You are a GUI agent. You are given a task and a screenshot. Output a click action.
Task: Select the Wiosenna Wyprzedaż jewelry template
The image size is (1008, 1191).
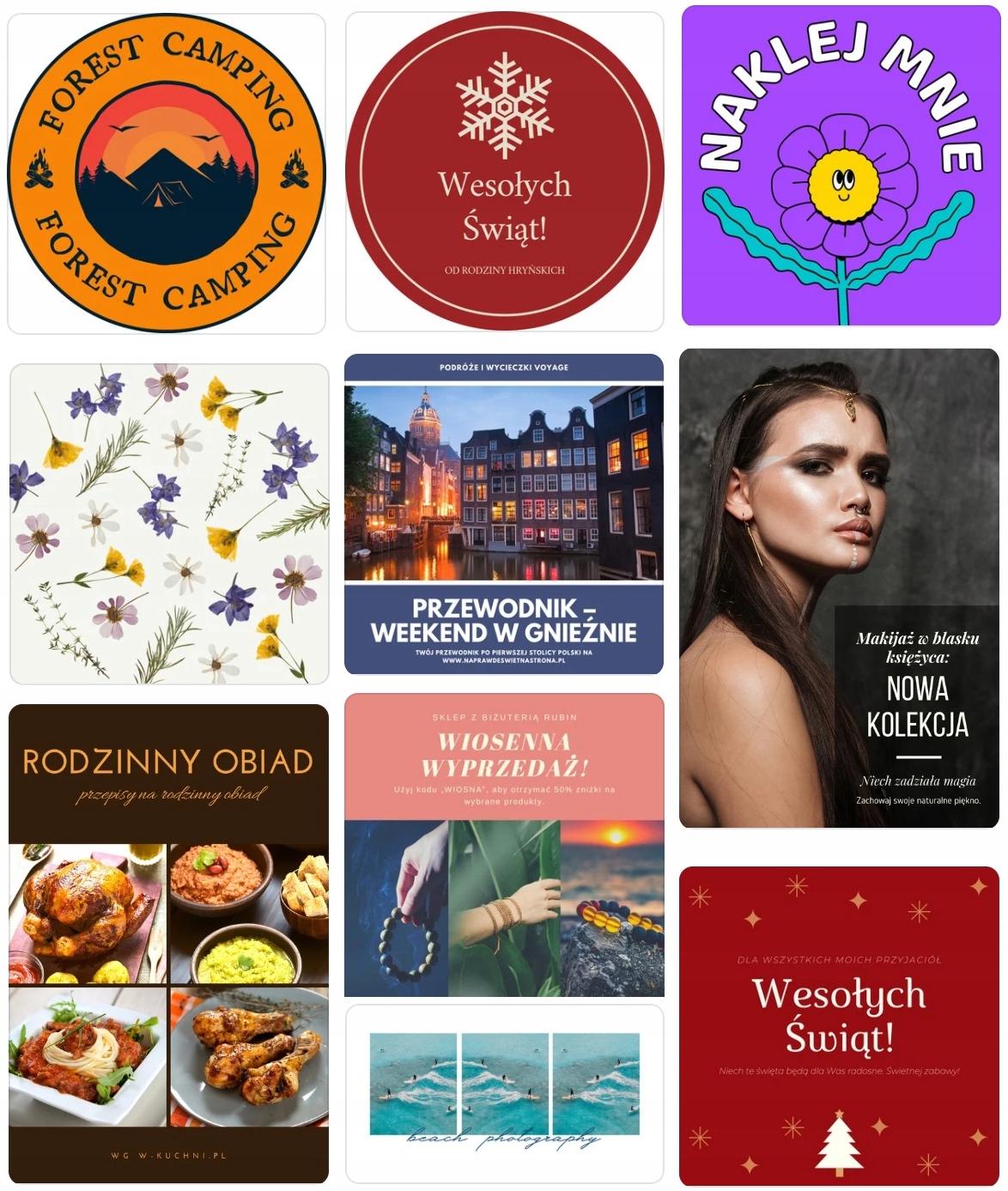[x=504, y=845]
